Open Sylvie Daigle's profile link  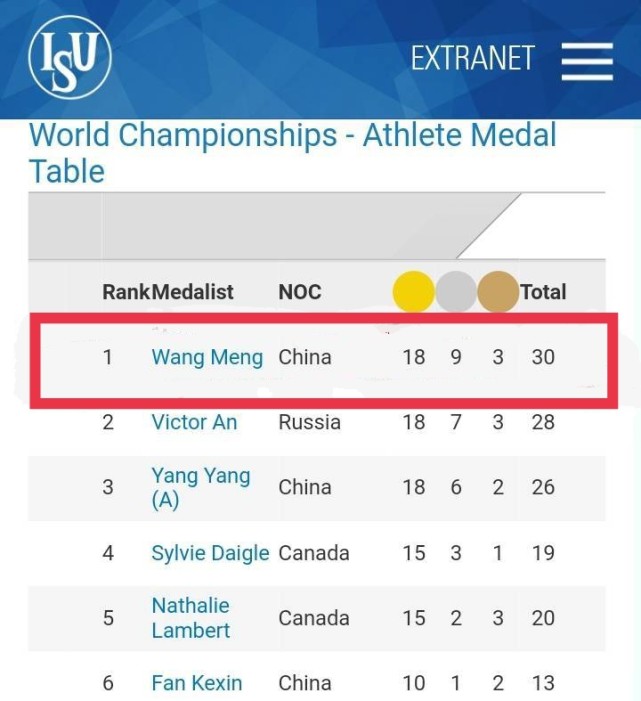pyautogui.click(x=210, y=553)
